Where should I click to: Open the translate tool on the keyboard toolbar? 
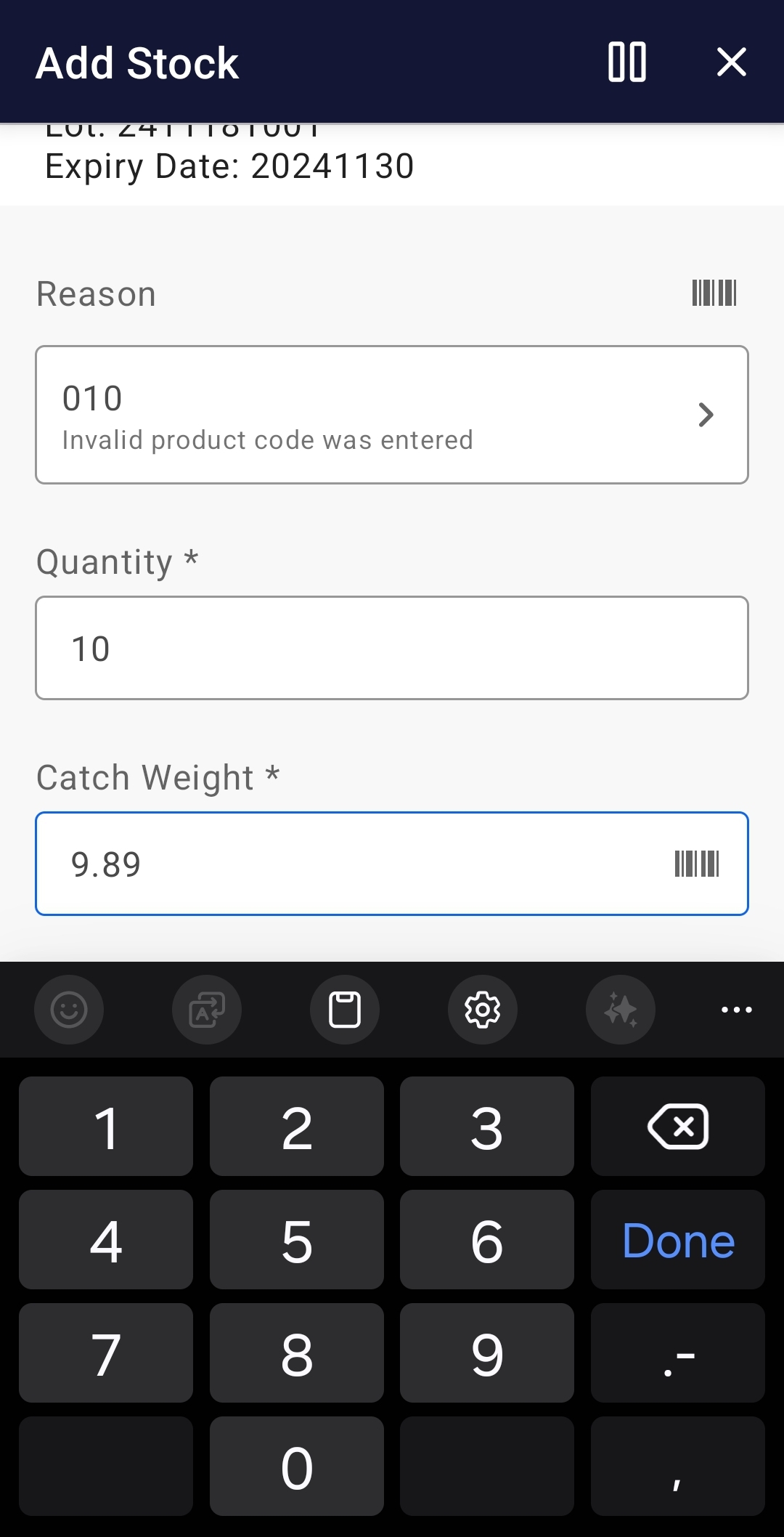(206, 1009)
